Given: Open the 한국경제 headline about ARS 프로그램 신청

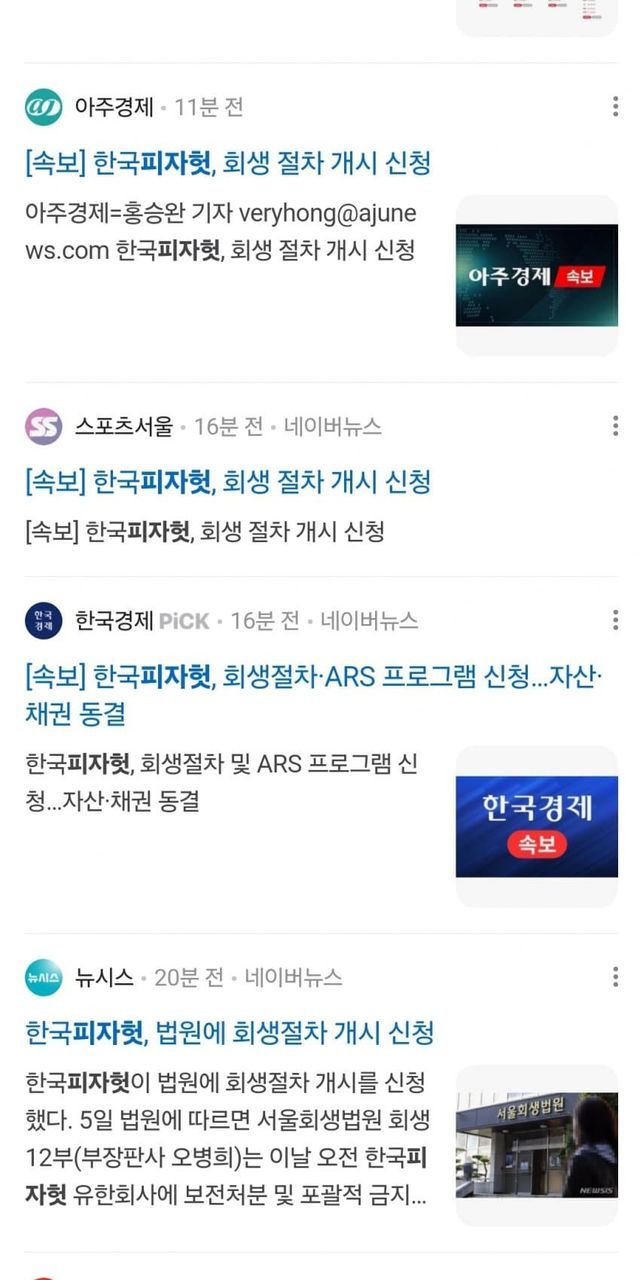Looking at the screenshot, I should (x=313, y=695).
